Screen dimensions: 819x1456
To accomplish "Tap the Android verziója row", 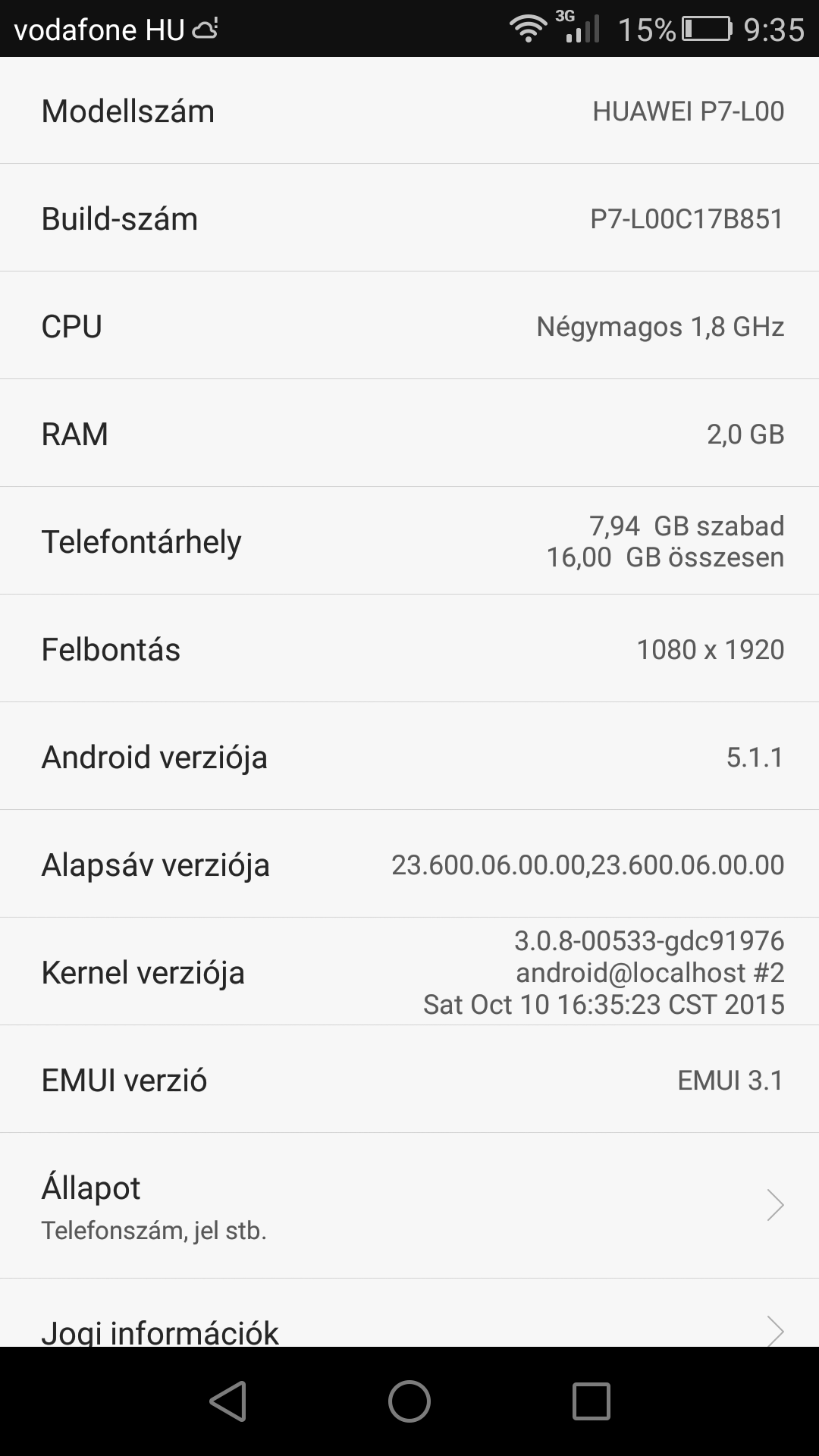I will (x=409, y=757).
